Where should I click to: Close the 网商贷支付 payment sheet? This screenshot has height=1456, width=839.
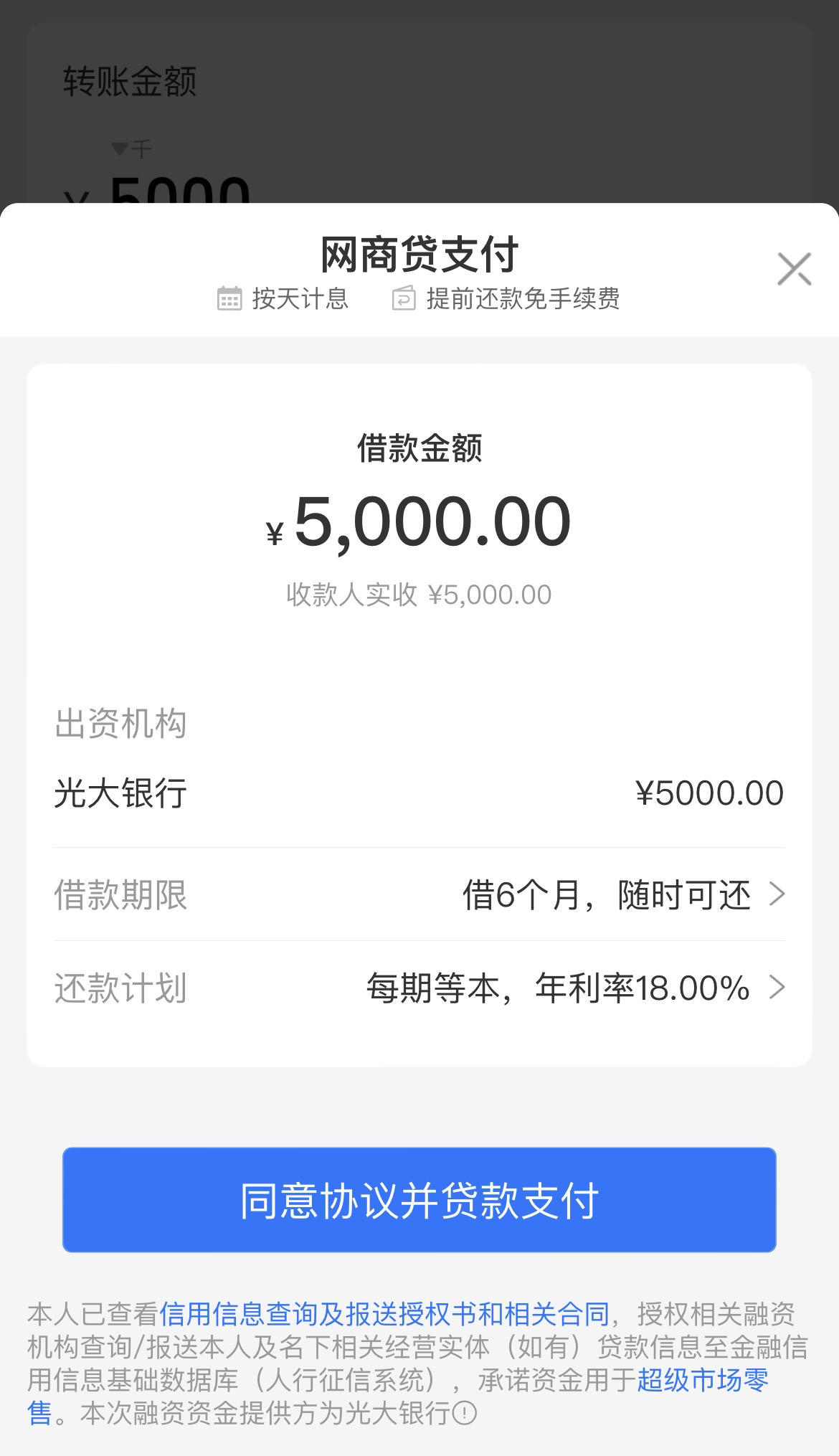tap(794, 269)
